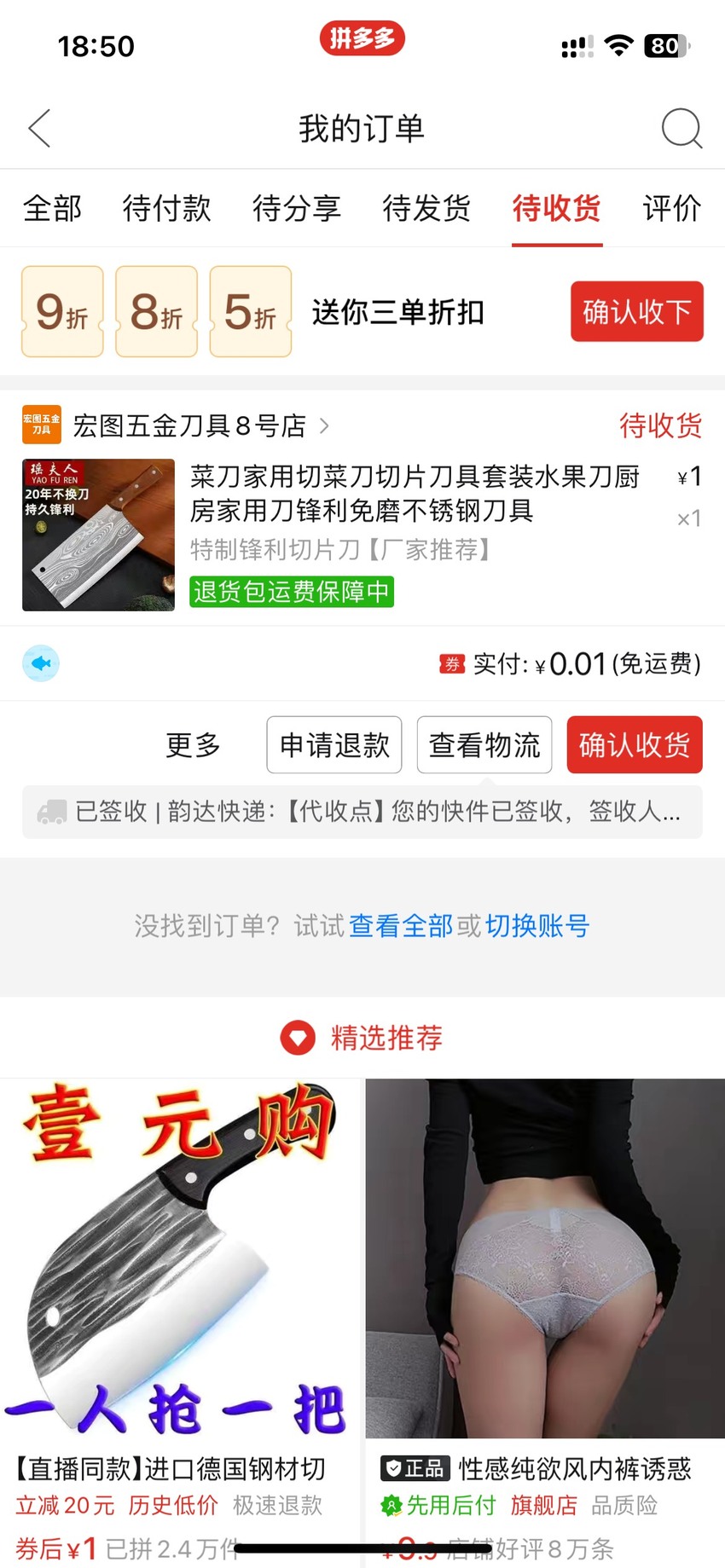Go back from 我的订单
The image size is (725, 1568).
point(39,129)
